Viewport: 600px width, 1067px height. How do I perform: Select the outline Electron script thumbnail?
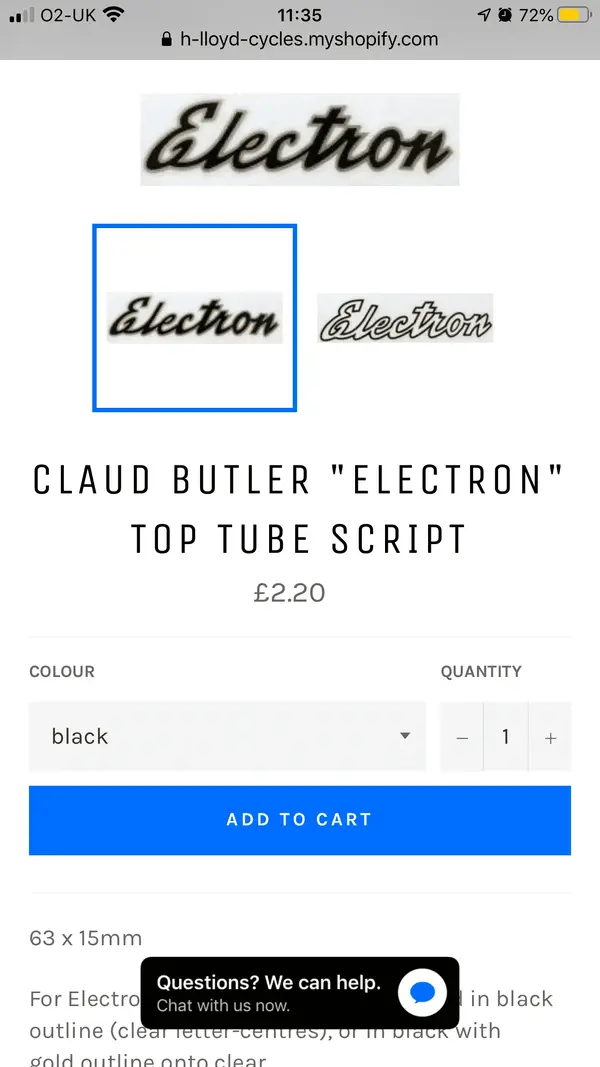coord(405,318)
